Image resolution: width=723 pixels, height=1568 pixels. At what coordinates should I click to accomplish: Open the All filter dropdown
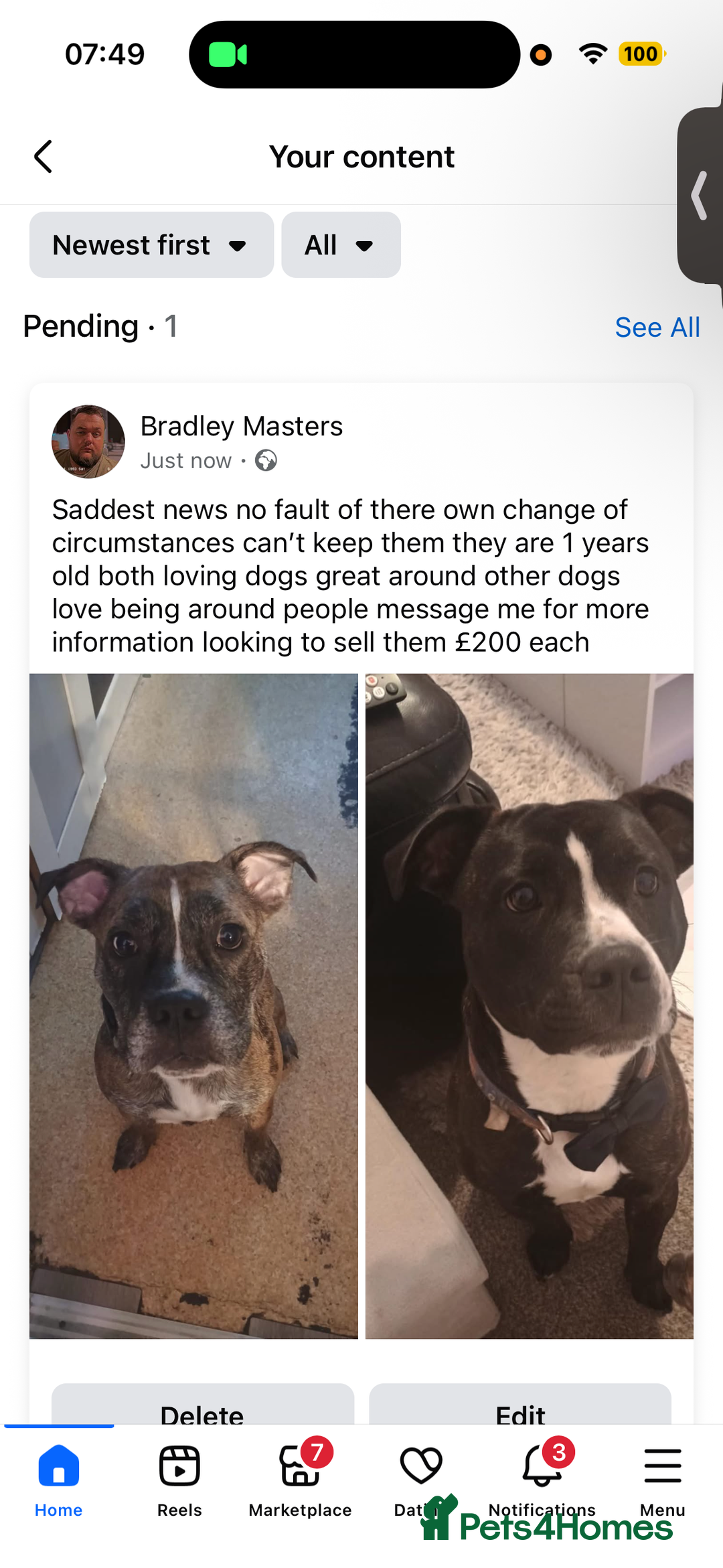tap(340, 245)
